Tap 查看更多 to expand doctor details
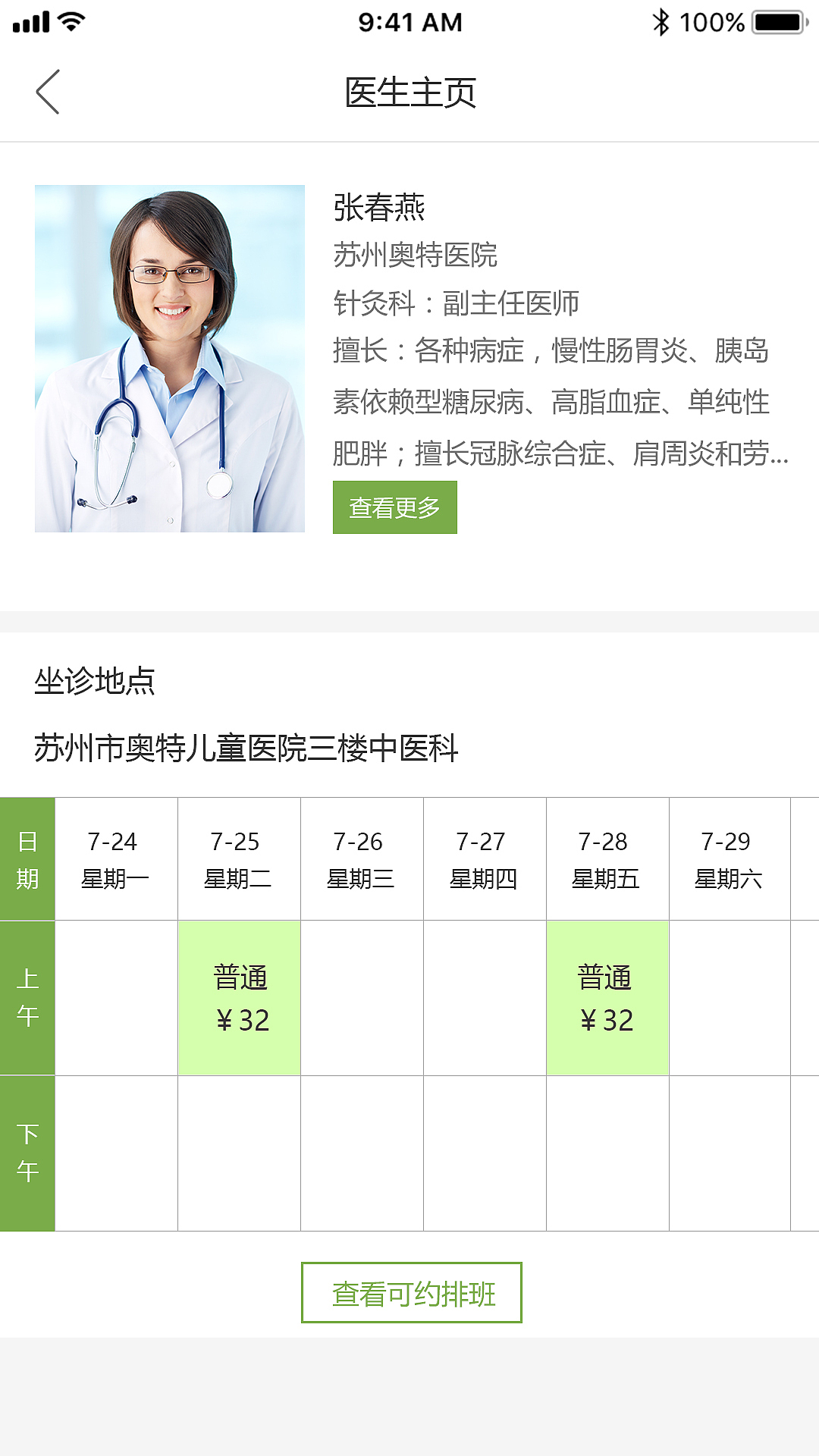Image resolution: width=819 pixels, height=1456 pixels. (x=394, y=507)
